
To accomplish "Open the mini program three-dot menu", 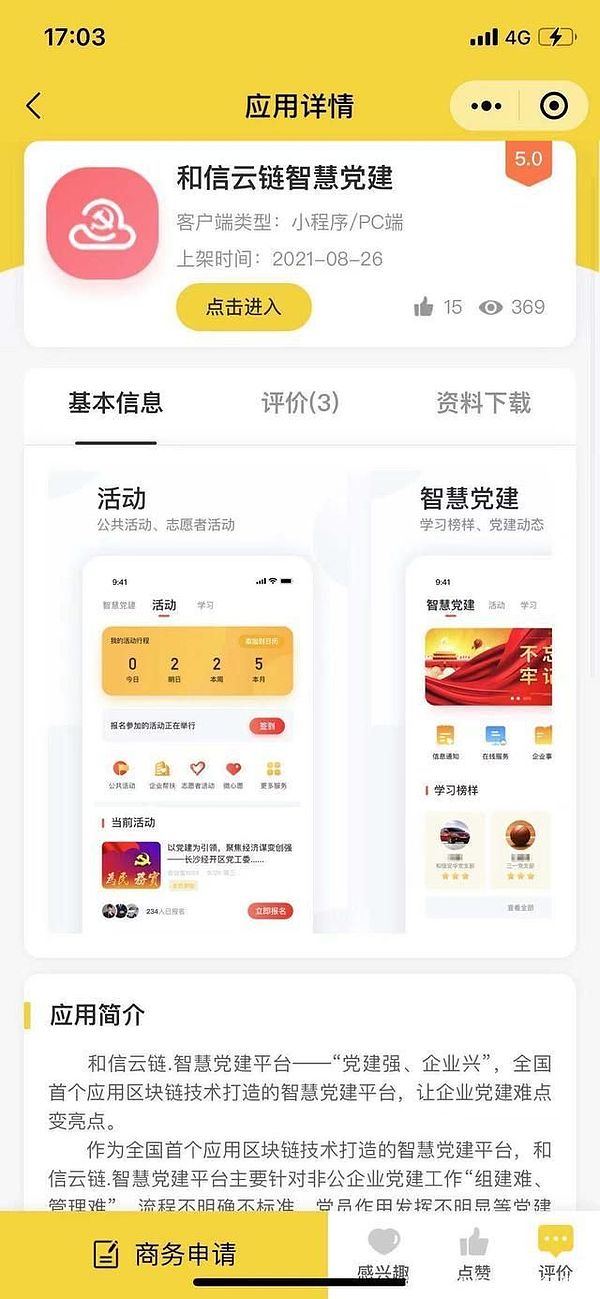I will click(486, 106).
